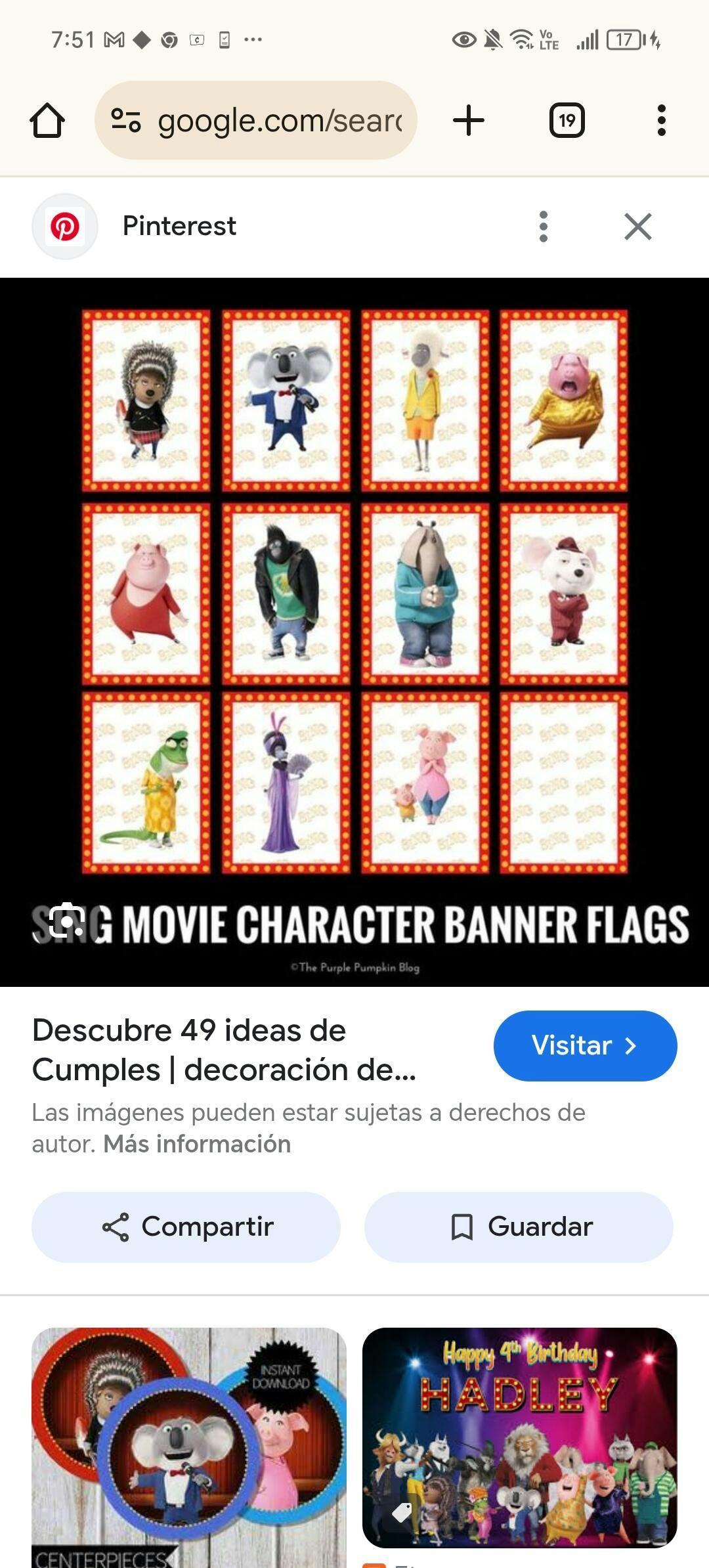Open a new browser tab

[469, 121]
